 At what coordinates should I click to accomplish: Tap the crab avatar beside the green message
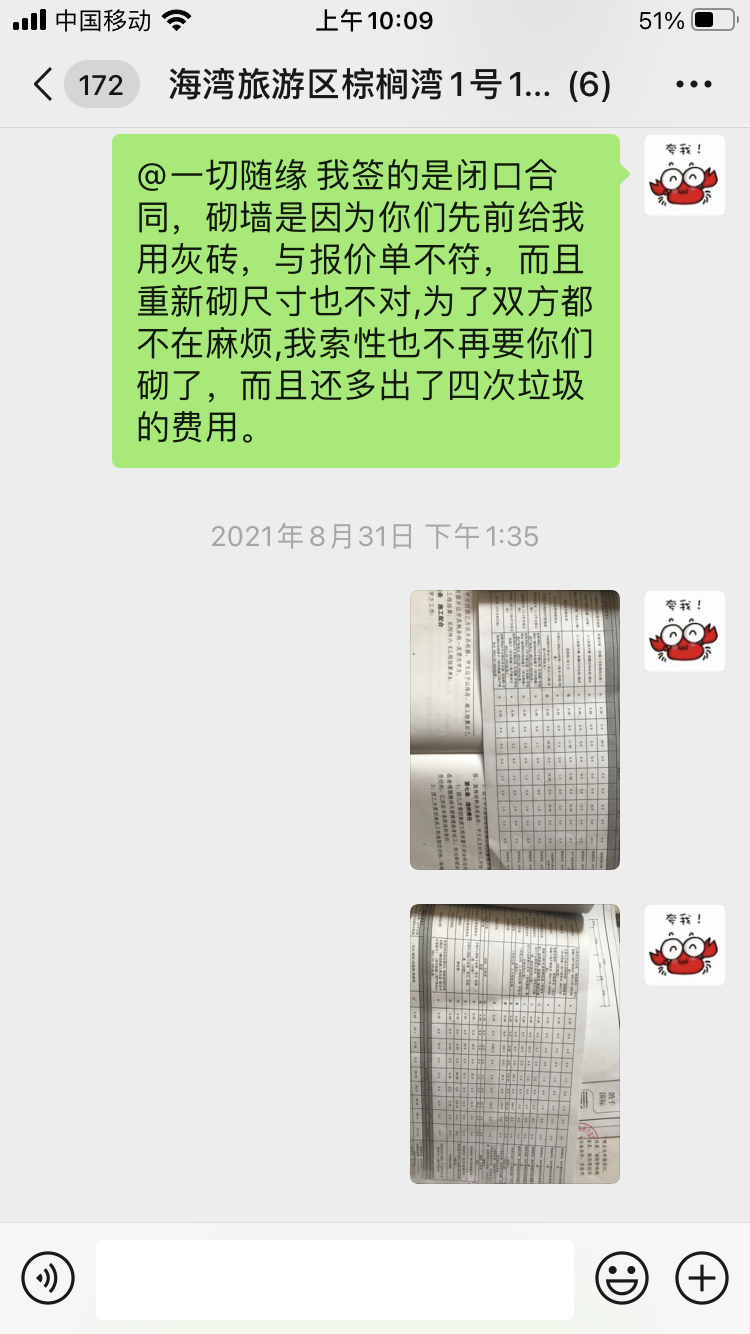point(684,175)
